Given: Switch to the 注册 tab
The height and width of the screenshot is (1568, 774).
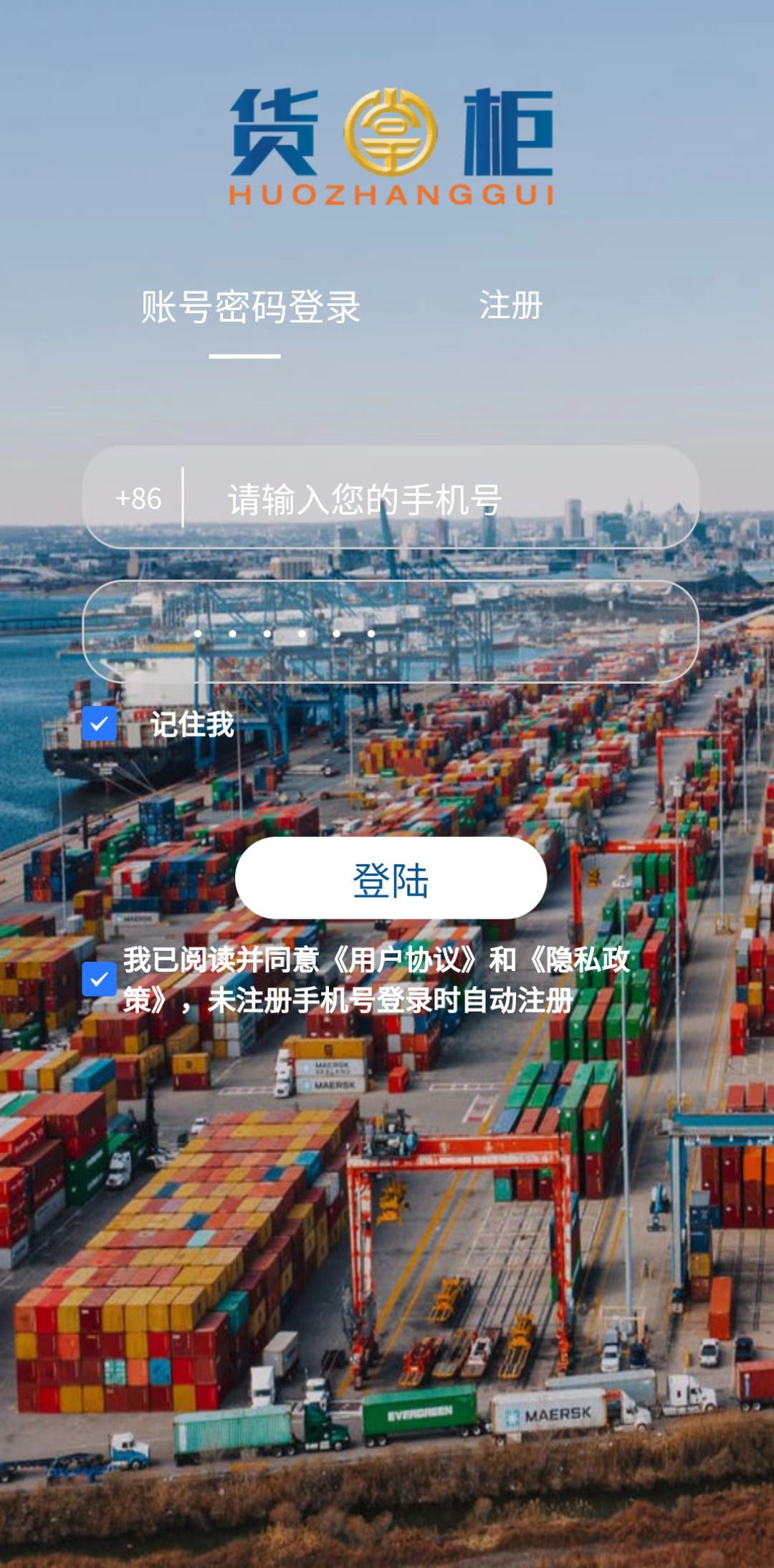Looking at the screenshot, I should pos(510,306).
